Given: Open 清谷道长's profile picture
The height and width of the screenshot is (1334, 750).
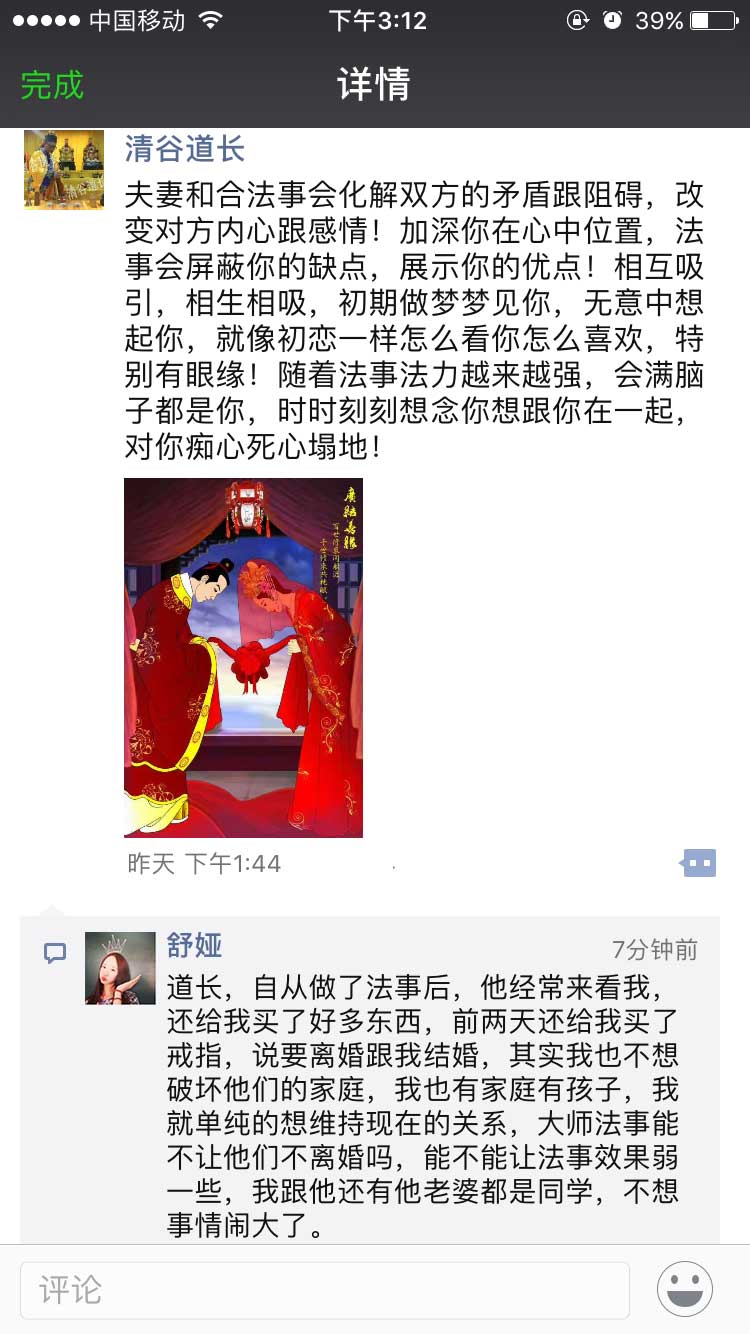Looking at the screenshot, I should (64, 170).
